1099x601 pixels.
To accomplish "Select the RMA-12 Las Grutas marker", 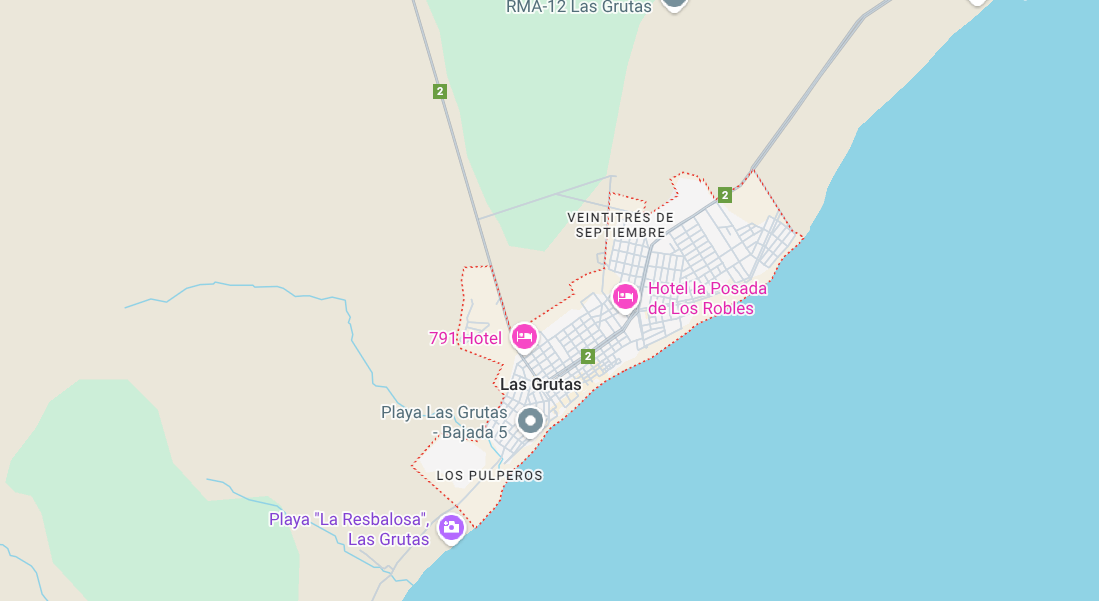I will pos(675,3).
